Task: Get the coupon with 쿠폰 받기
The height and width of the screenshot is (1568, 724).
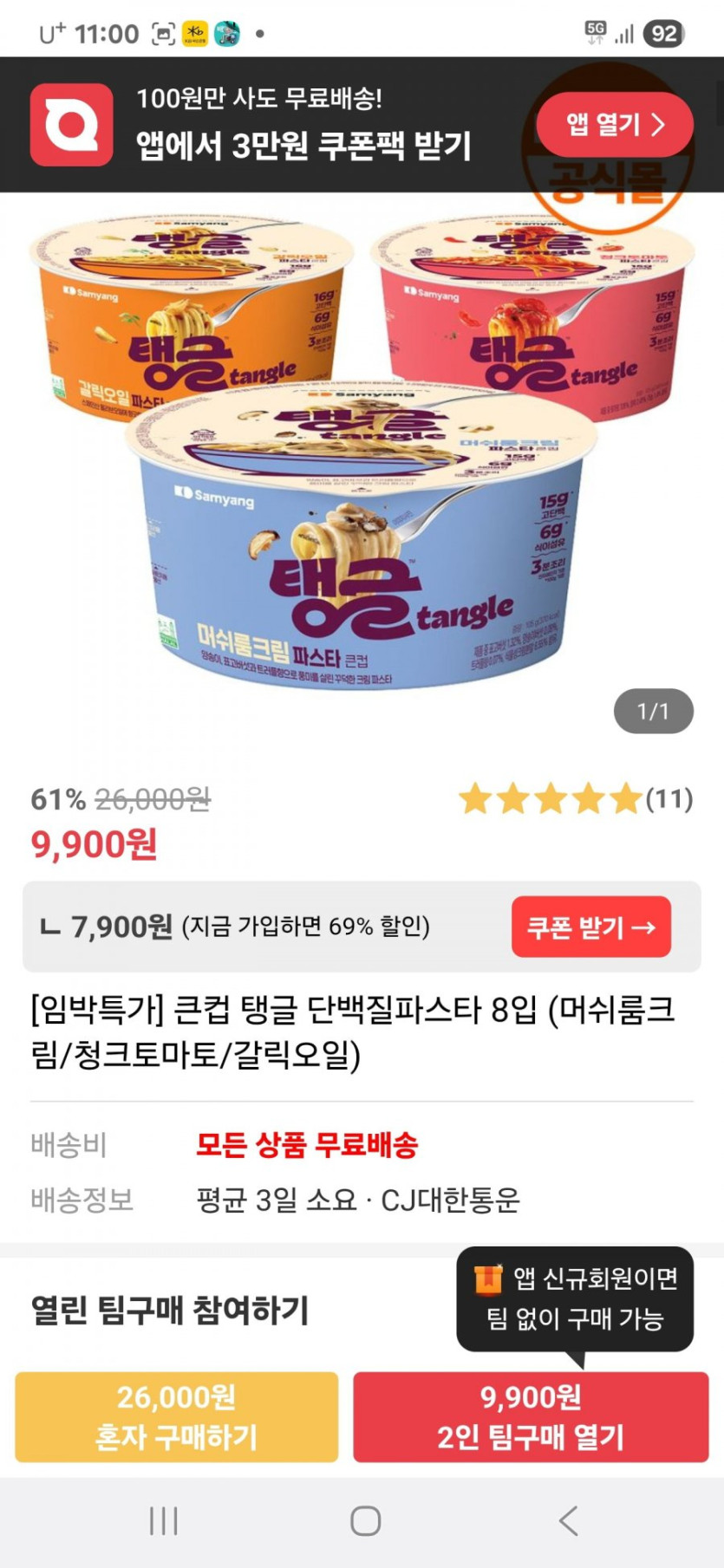Action: click(590, 927)
